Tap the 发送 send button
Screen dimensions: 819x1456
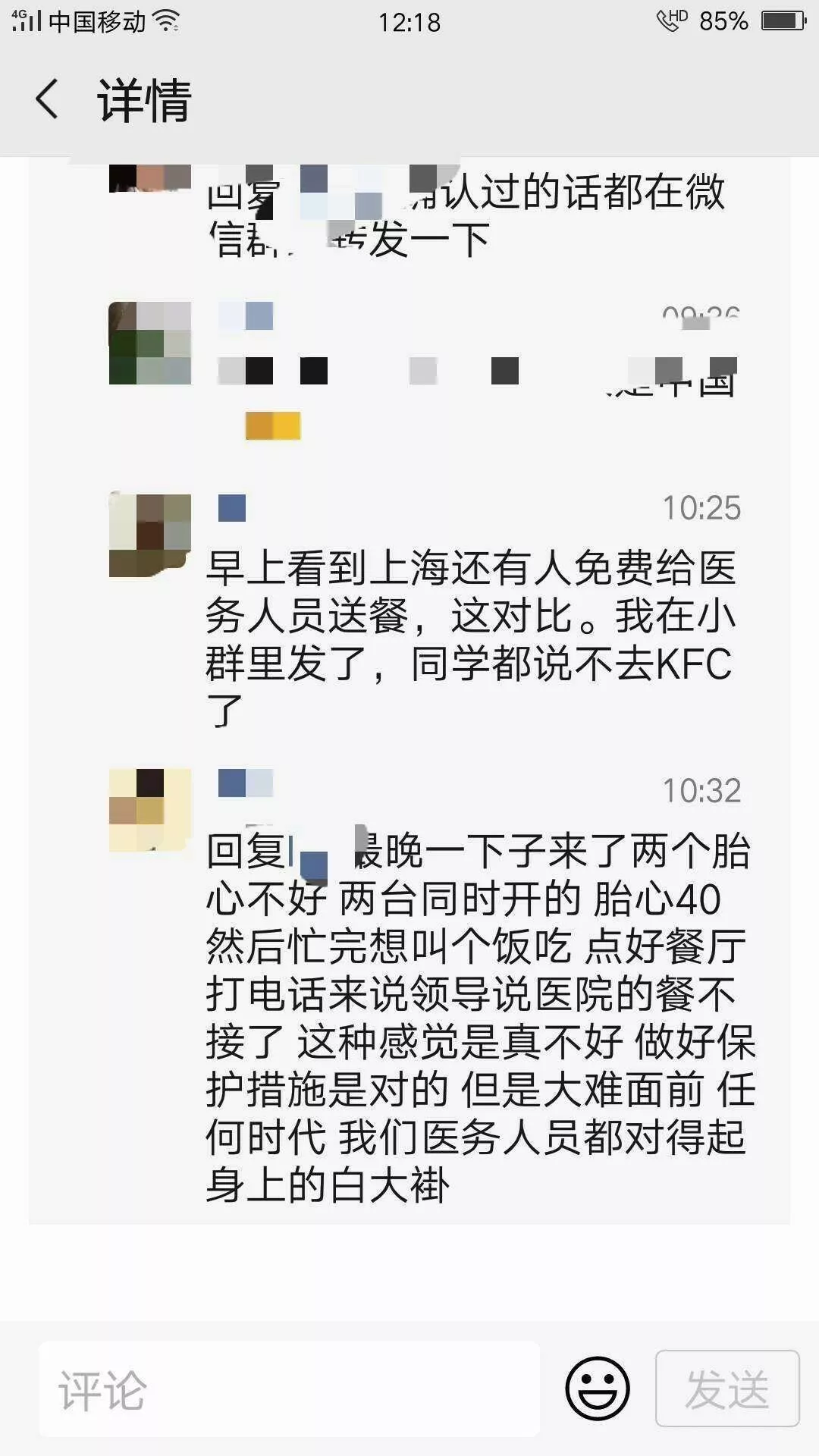[x=726, y=1389]
